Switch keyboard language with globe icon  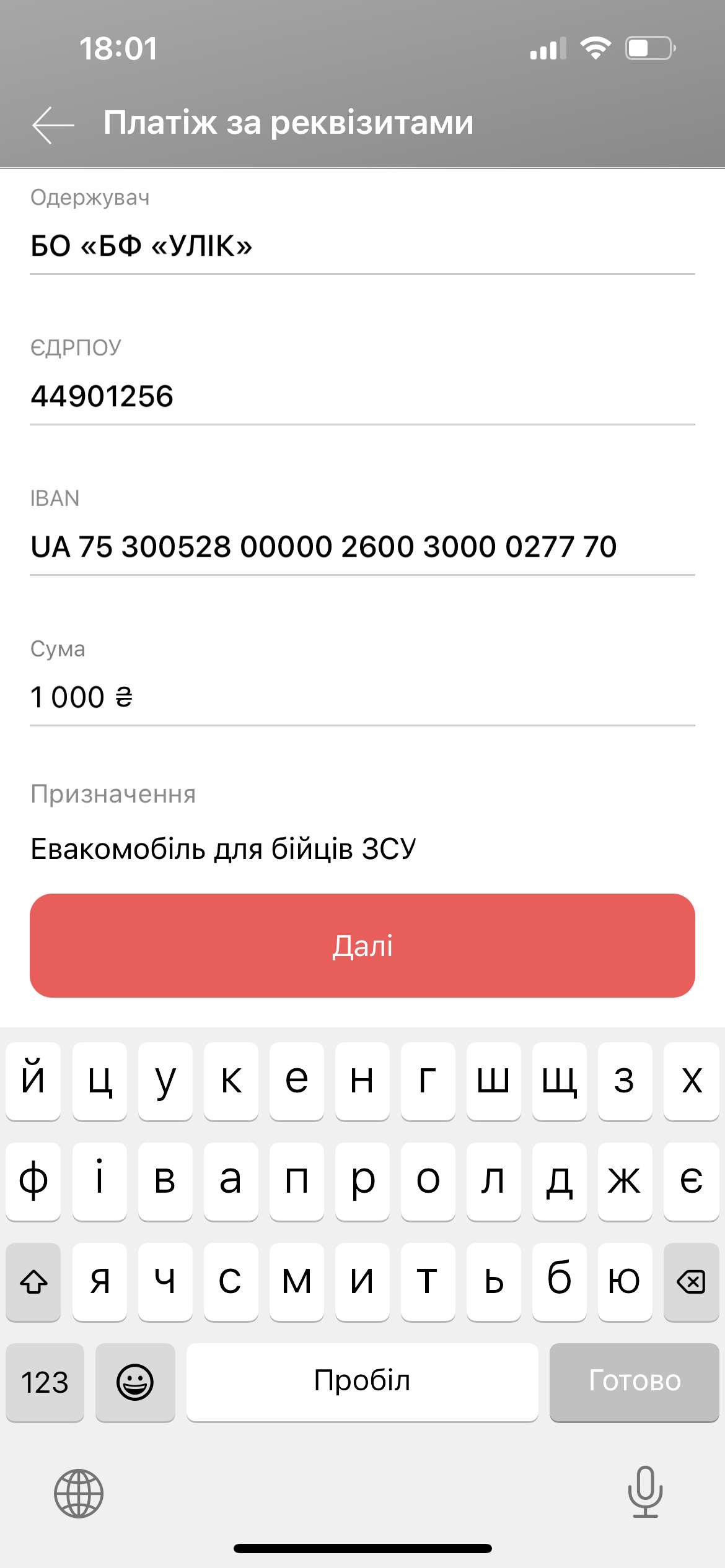(79, 1493)
